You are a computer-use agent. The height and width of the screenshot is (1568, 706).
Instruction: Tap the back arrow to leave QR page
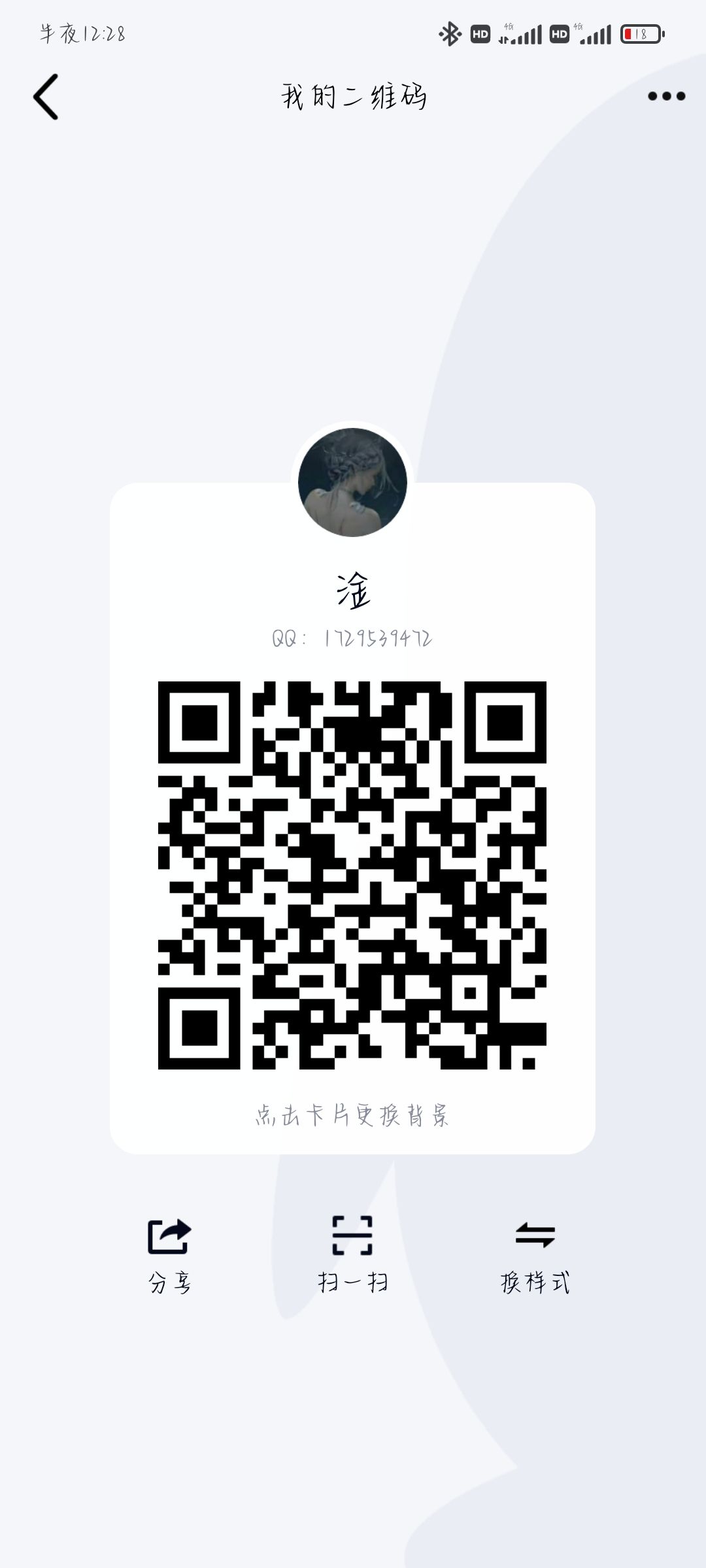47,98
